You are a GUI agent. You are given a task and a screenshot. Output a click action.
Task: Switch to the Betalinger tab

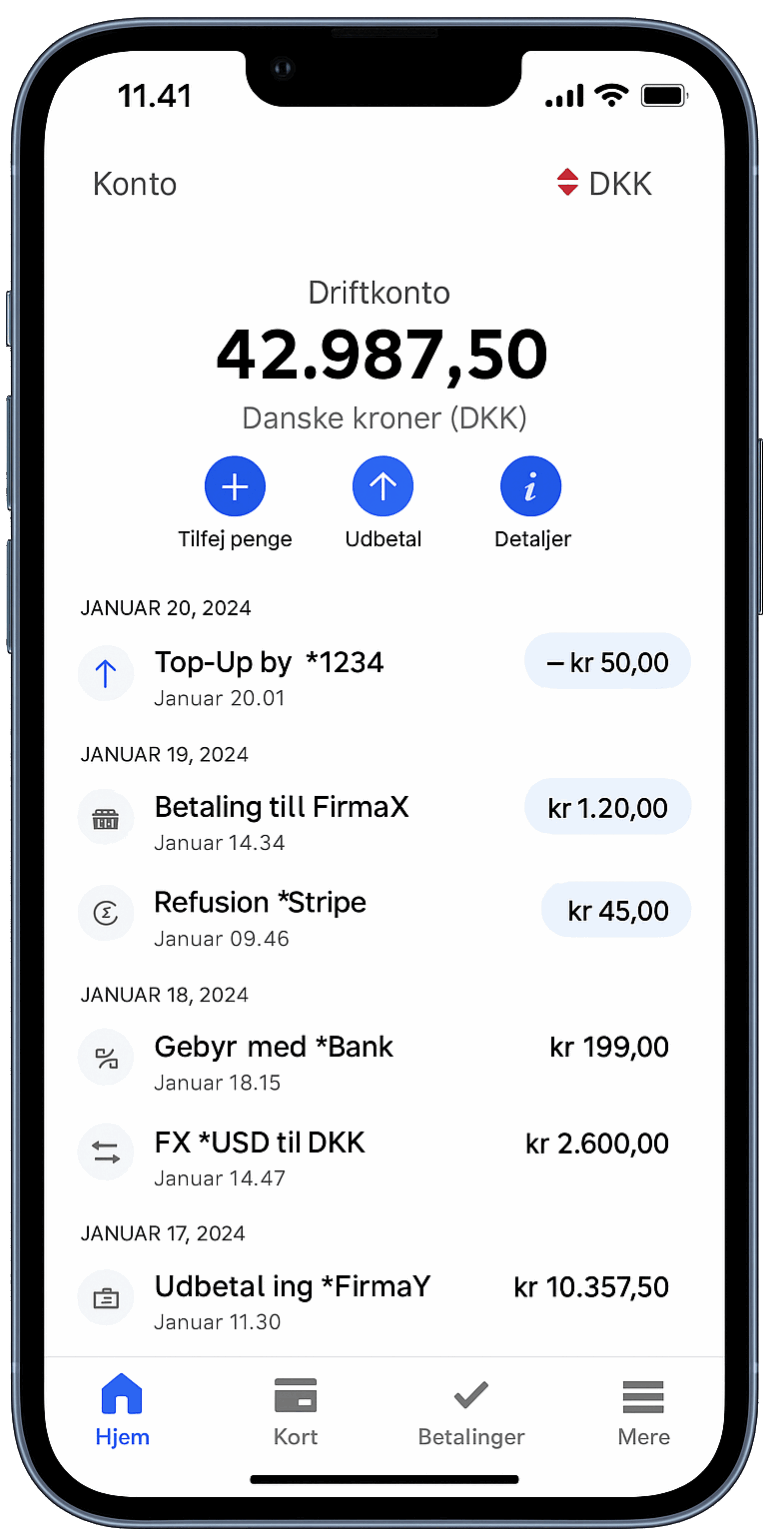pos(471,1412)
